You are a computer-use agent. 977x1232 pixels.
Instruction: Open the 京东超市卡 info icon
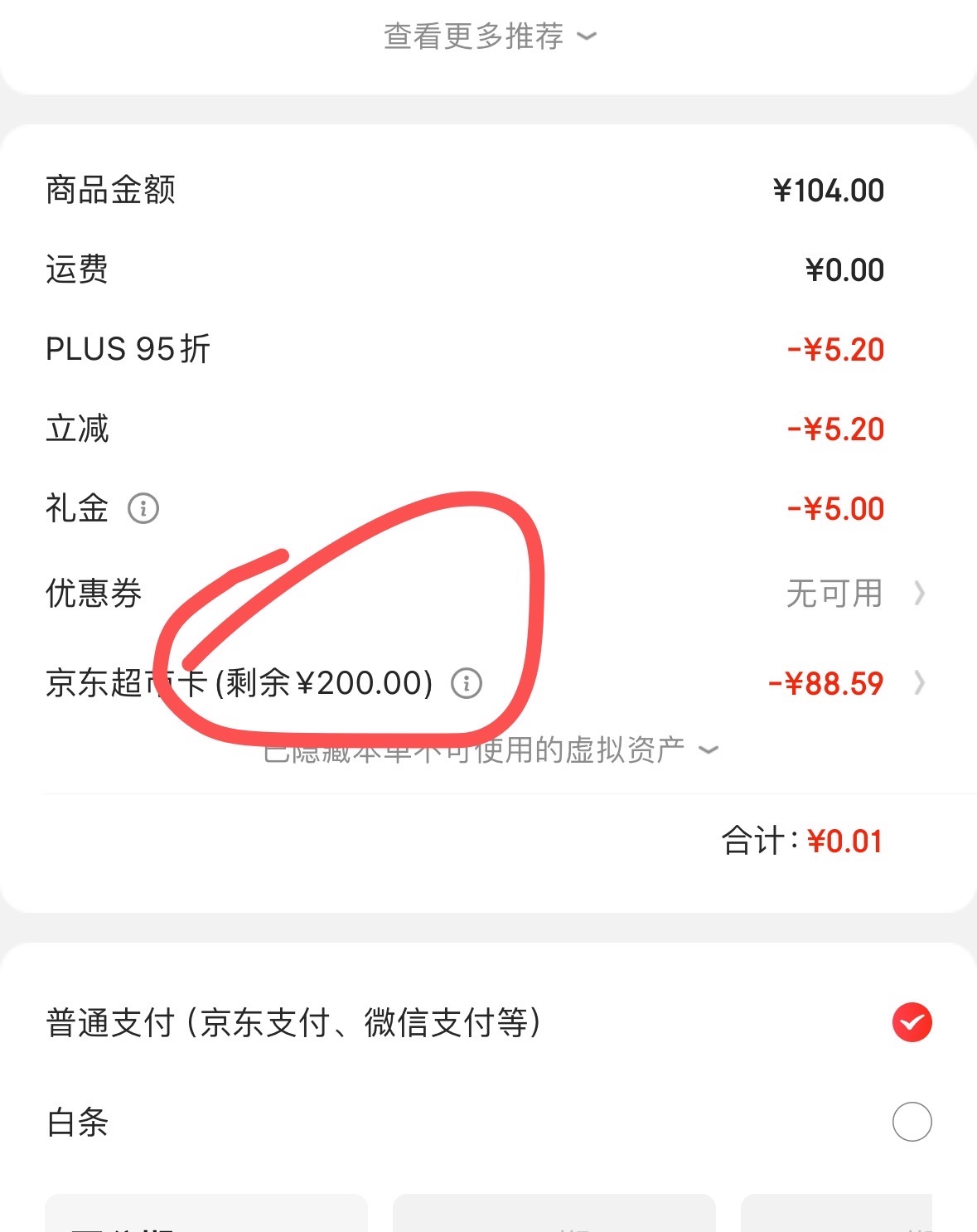click(467, 683)
